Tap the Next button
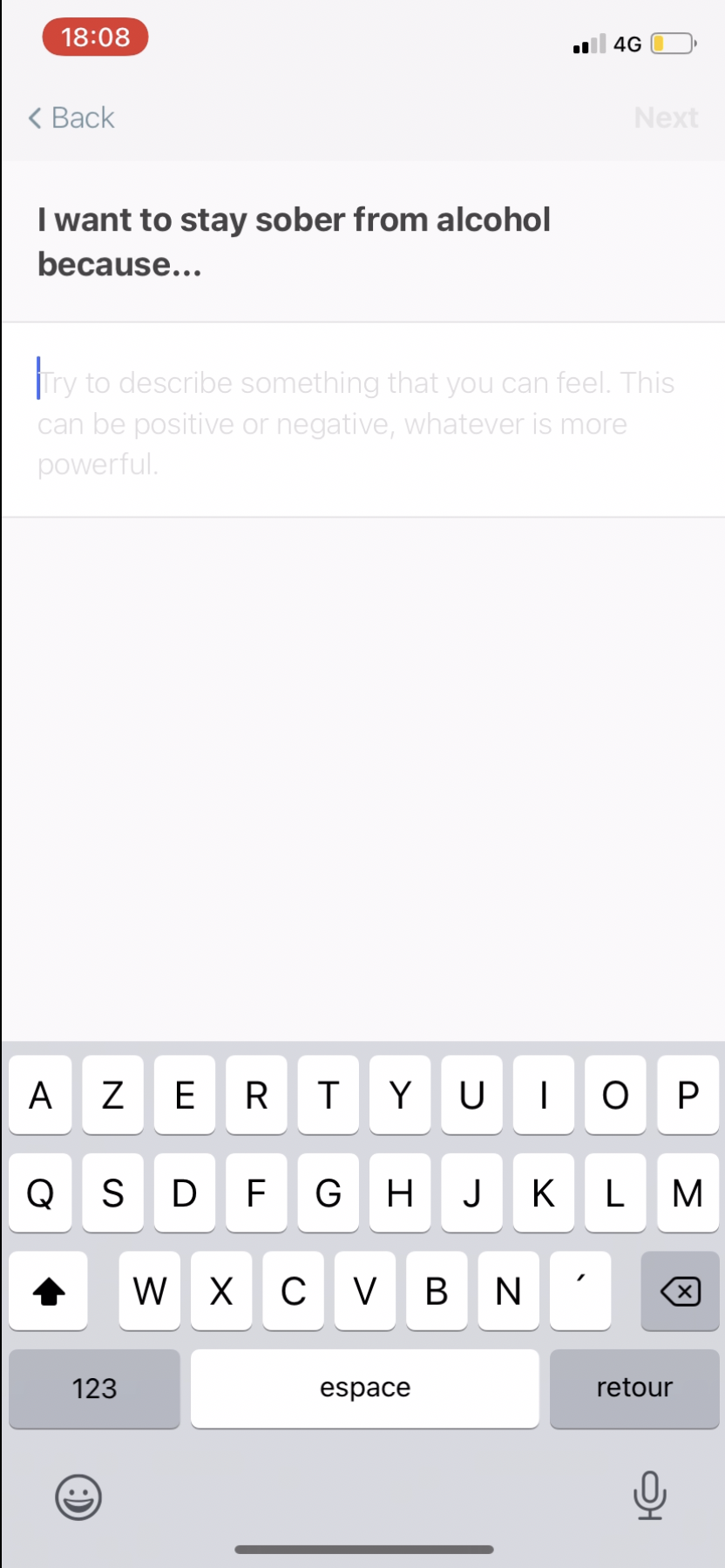Screen dimensions: 725x1568 pos(666,118)
